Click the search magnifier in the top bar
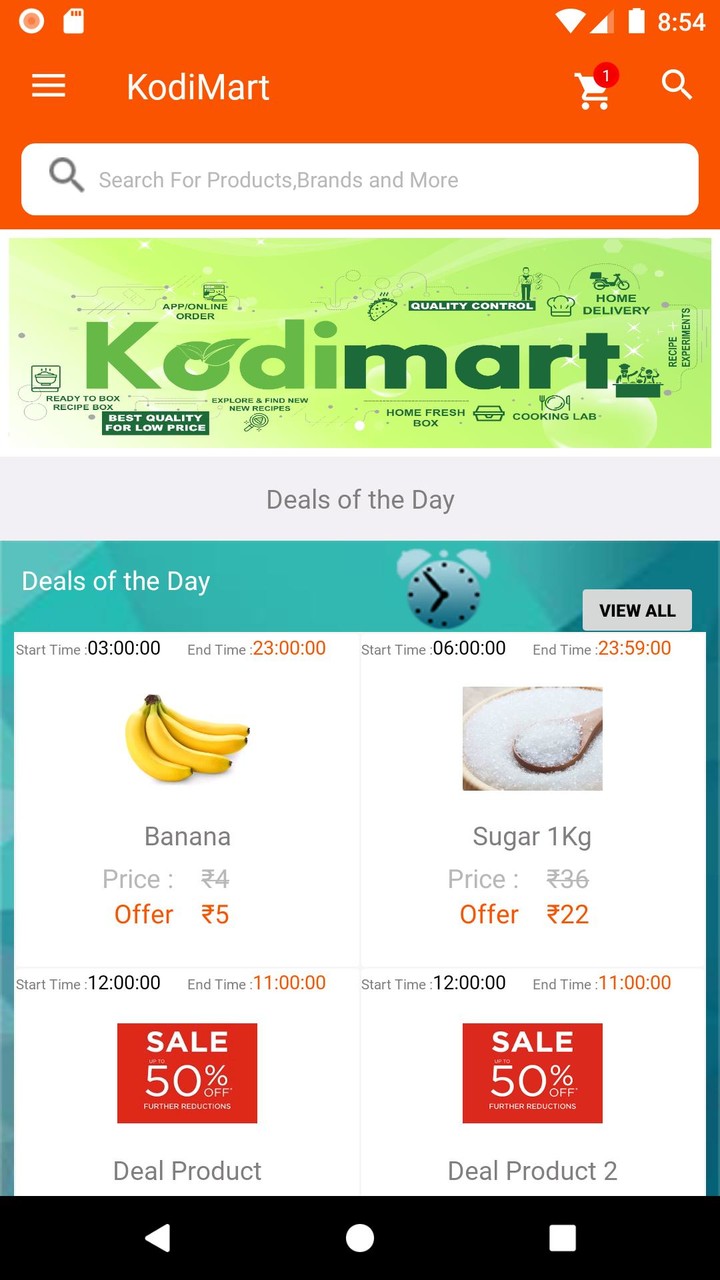 (x=676, y=86)
